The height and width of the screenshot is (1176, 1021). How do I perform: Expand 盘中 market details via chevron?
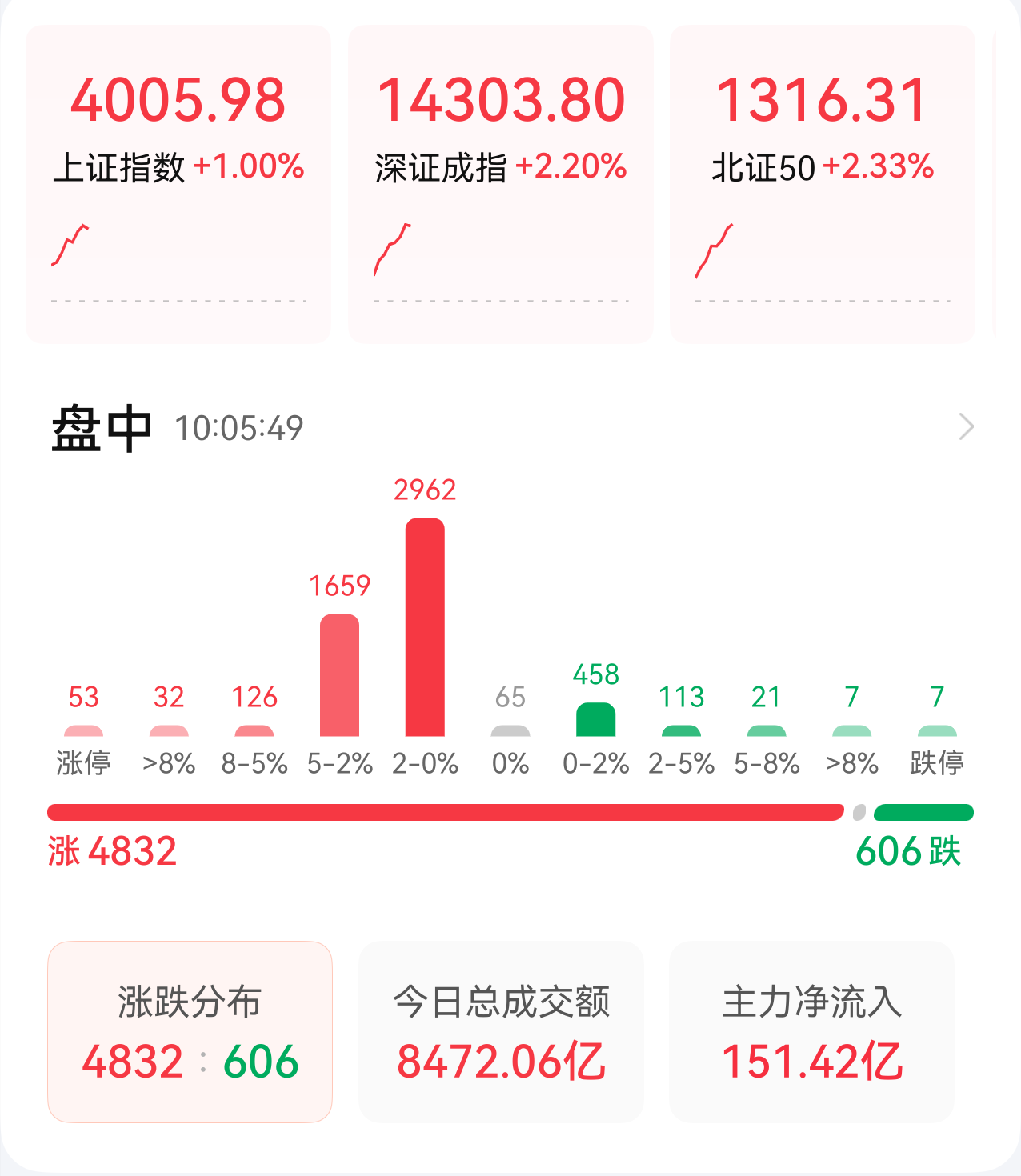pos(966,427)
